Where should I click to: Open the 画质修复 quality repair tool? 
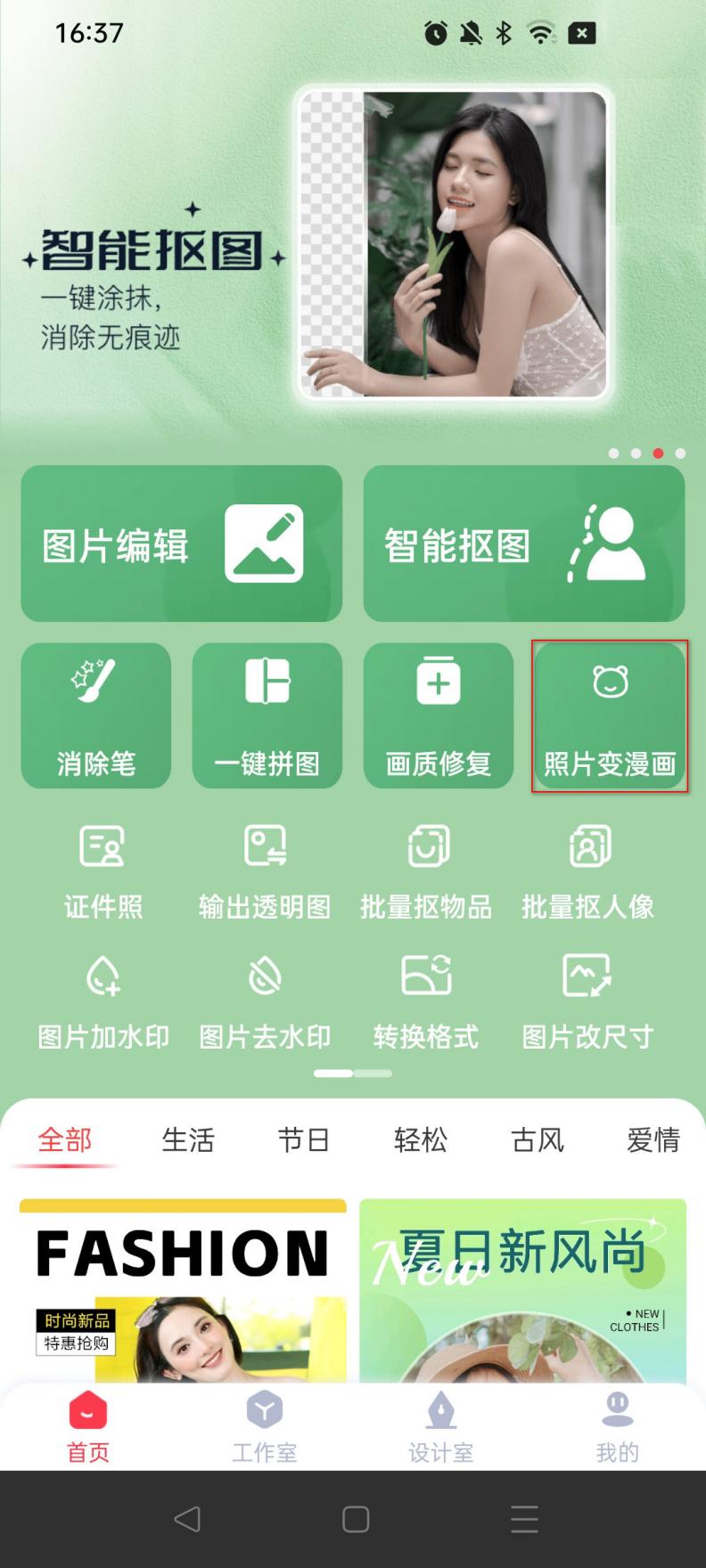pyautogui.click(x=438, y=716)
